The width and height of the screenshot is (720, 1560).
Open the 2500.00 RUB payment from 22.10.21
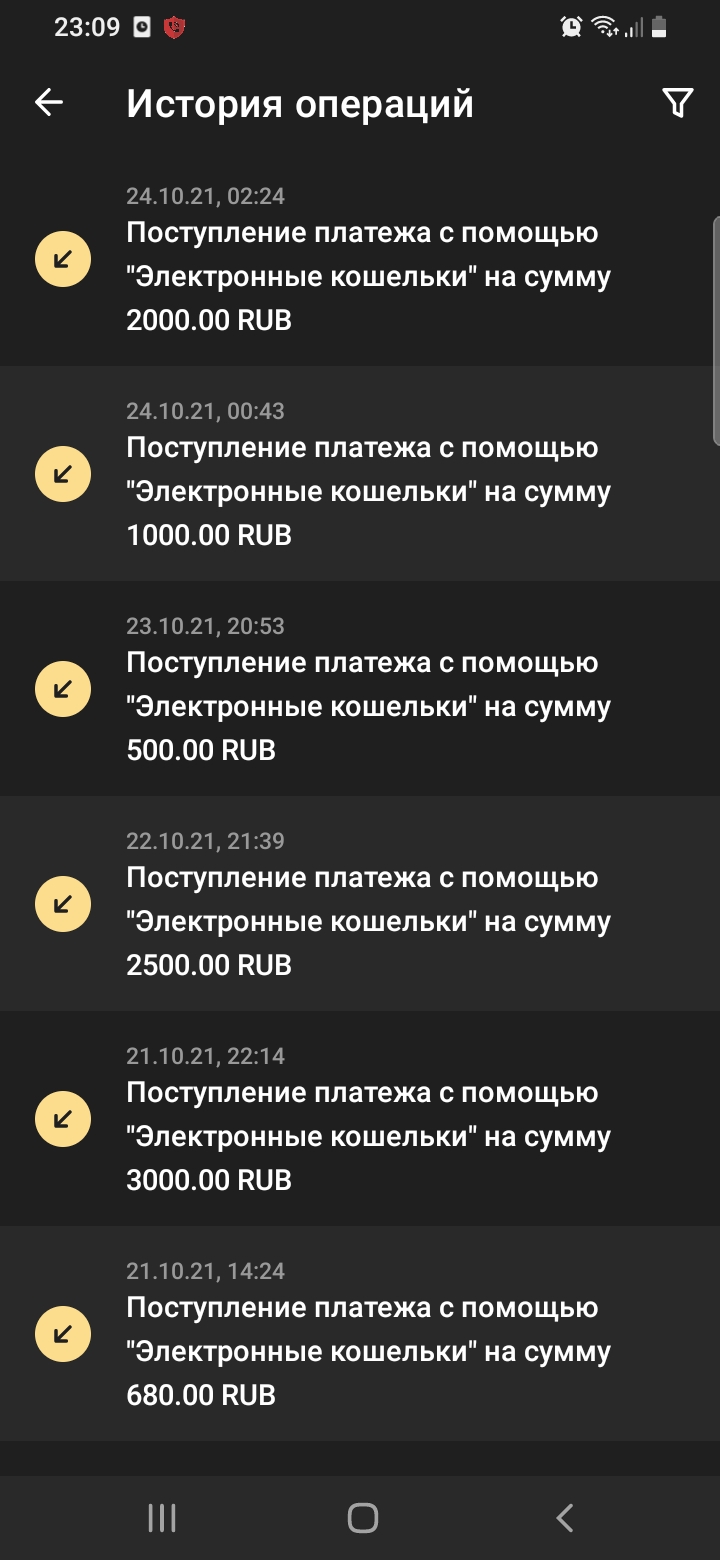coord(360,903)
